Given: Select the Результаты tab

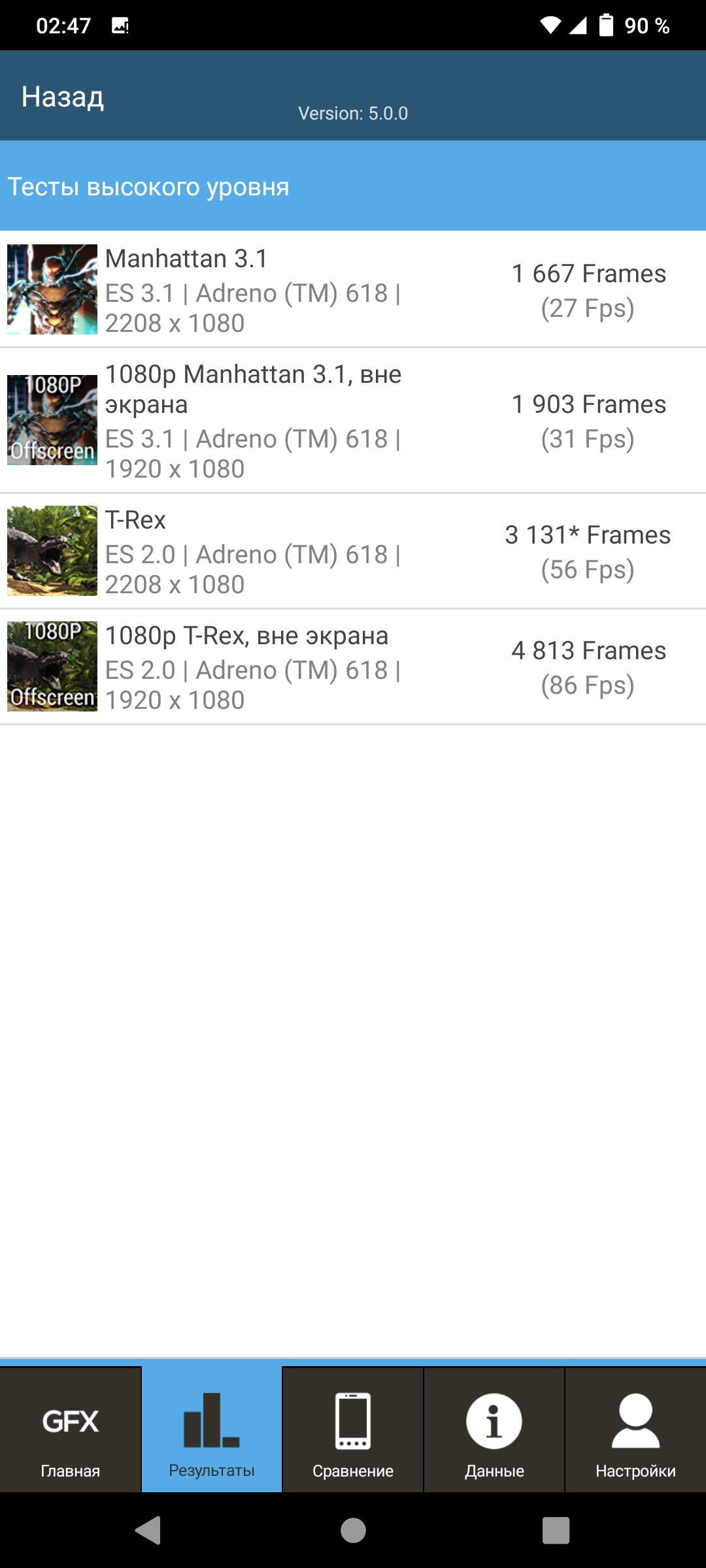Looking at the screenshot, I should [x=212, y=1429].
